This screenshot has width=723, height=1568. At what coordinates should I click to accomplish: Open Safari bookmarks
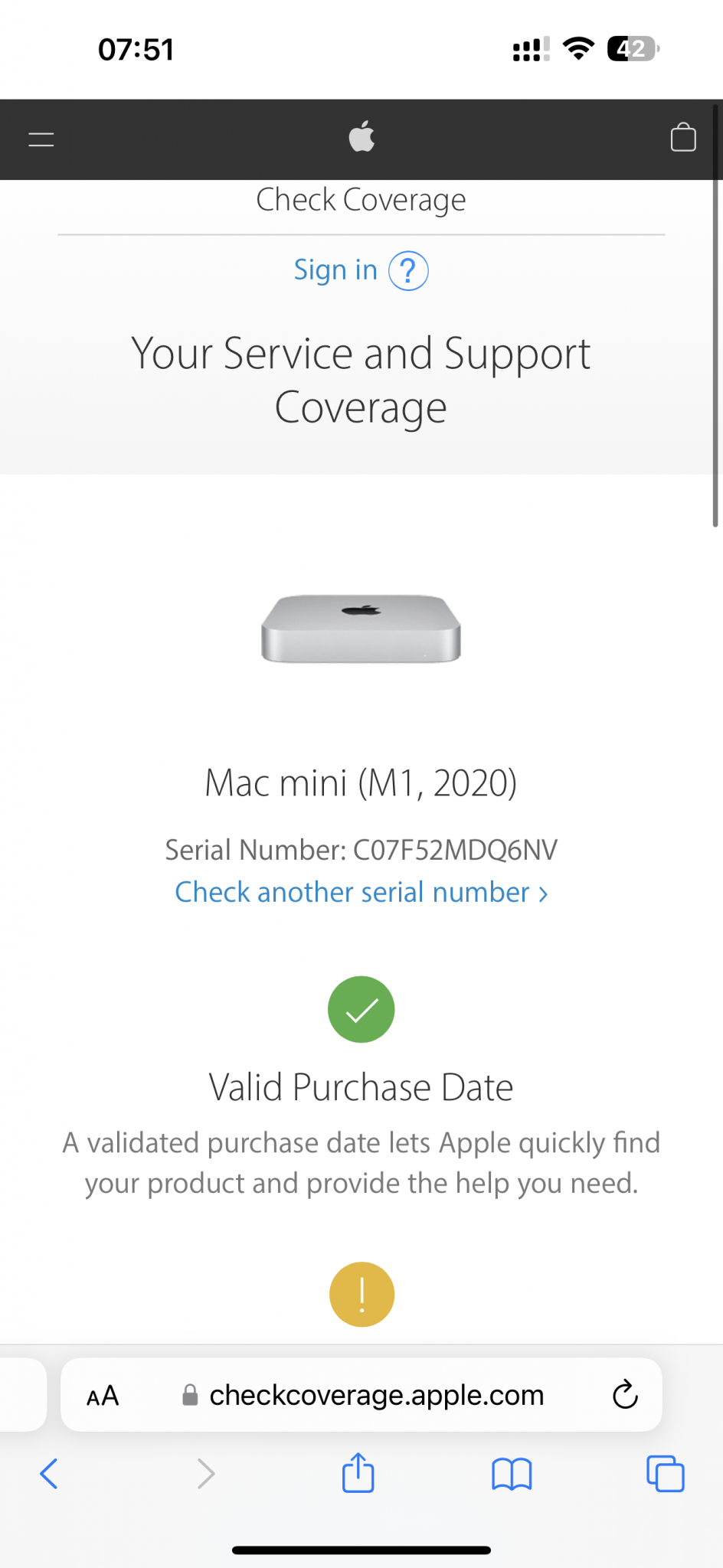(x=512, y=1474)
